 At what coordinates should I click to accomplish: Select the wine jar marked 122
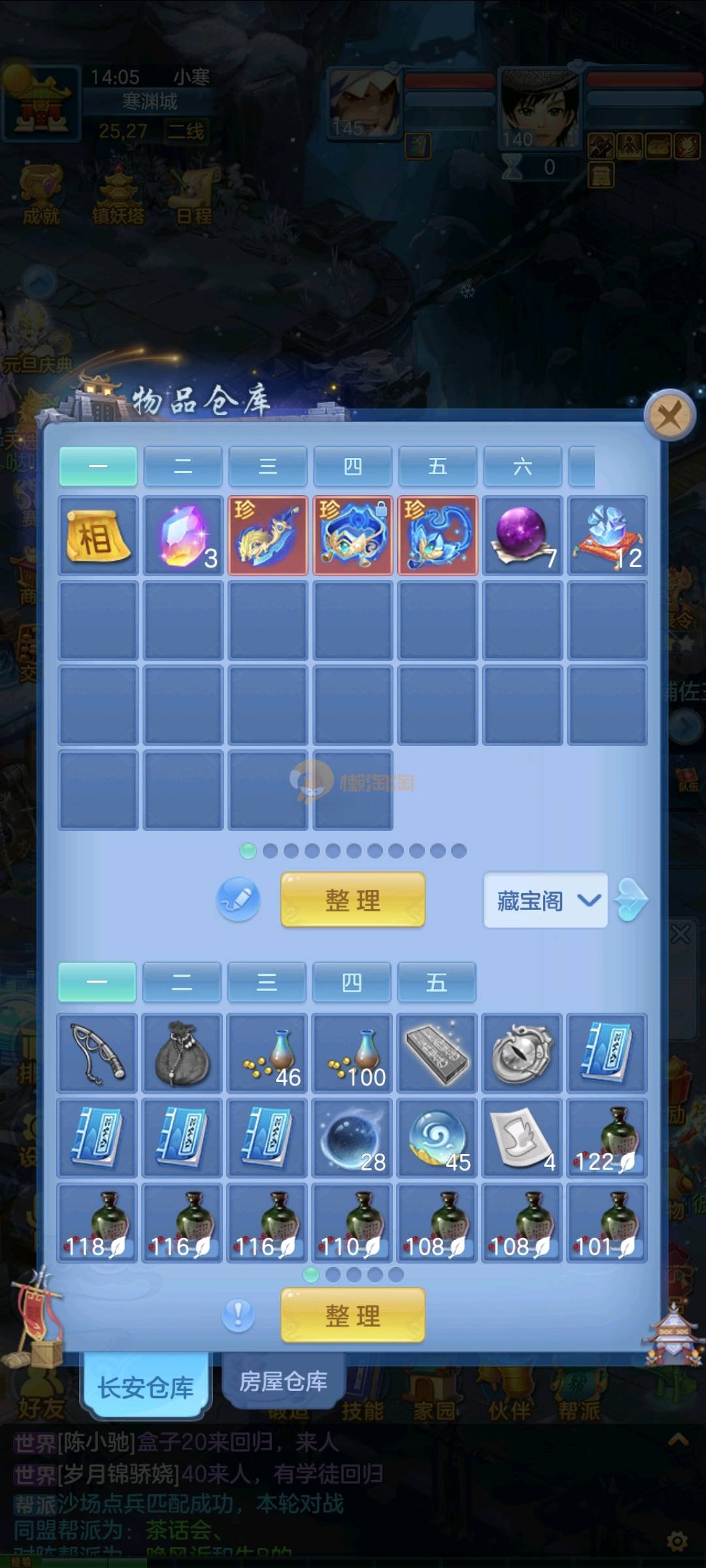point(607,1138)
